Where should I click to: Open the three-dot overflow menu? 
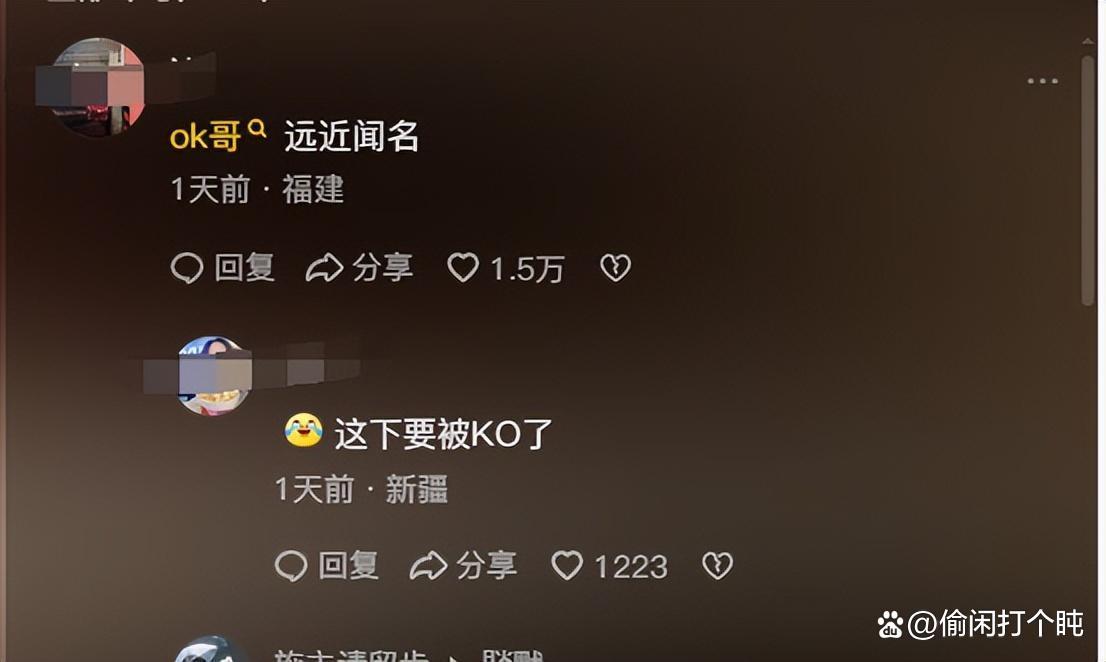[1042, 82]
